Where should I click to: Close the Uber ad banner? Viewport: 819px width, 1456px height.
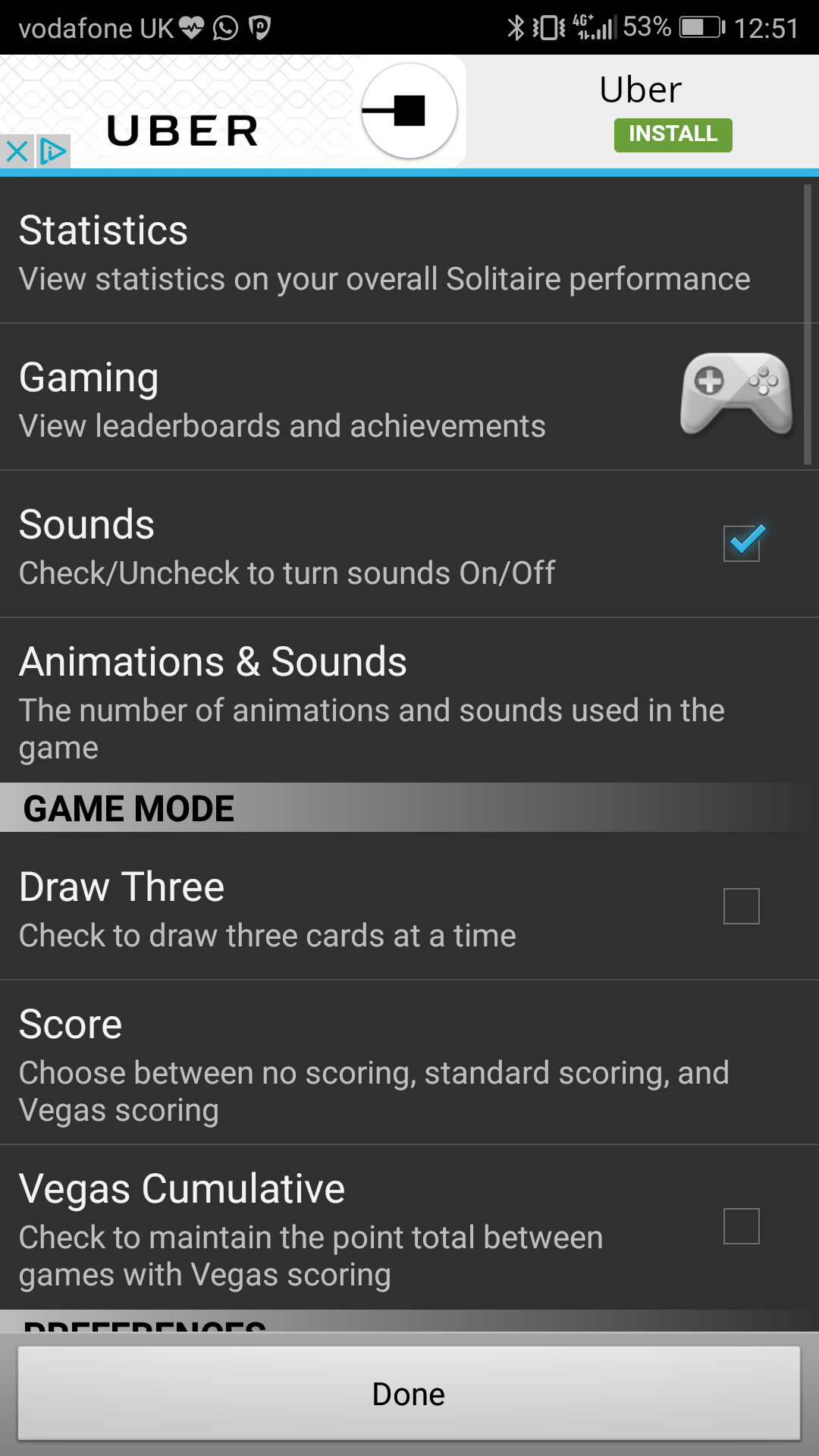(x=17, y=152)
